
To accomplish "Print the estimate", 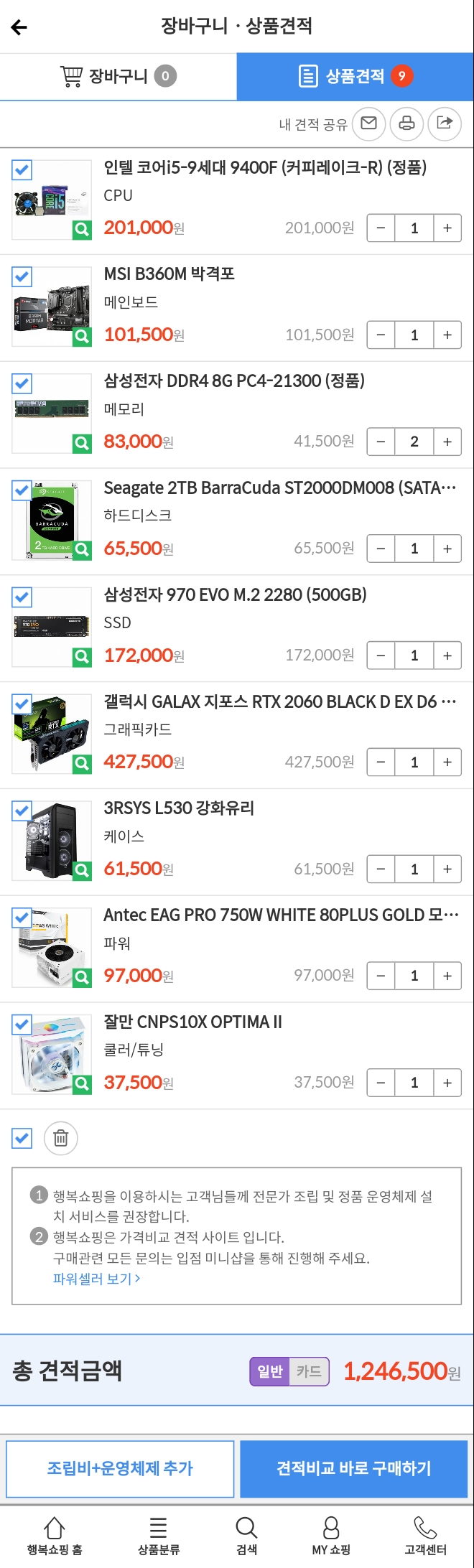I will [x=406, y=123].
